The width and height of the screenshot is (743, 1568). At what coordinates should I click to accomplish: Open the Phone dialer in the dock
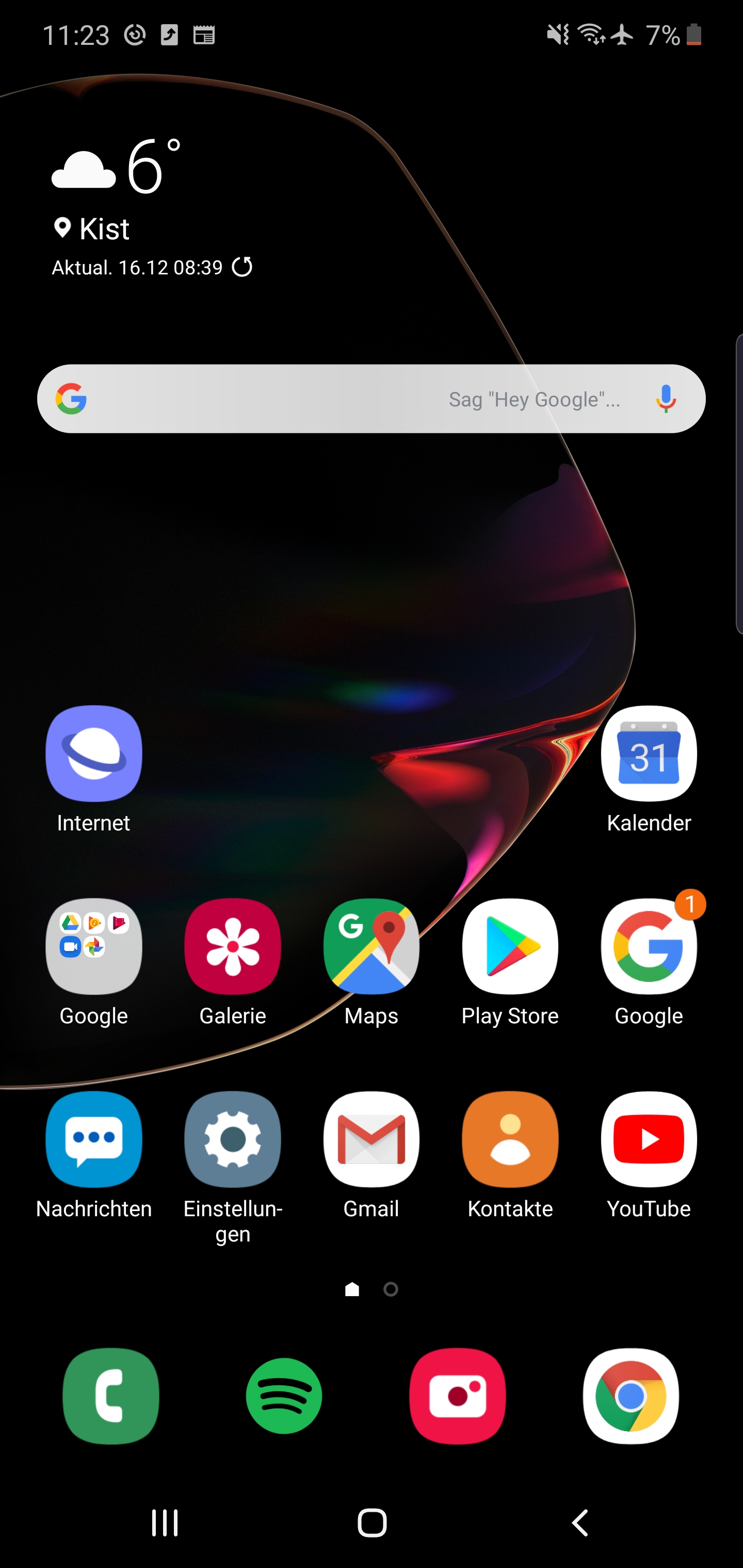tap(111, 1396)
